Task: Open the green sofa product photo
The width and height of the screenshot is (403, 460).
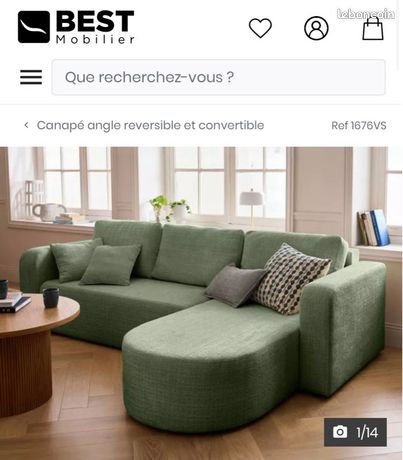Action: click(201, 303)
